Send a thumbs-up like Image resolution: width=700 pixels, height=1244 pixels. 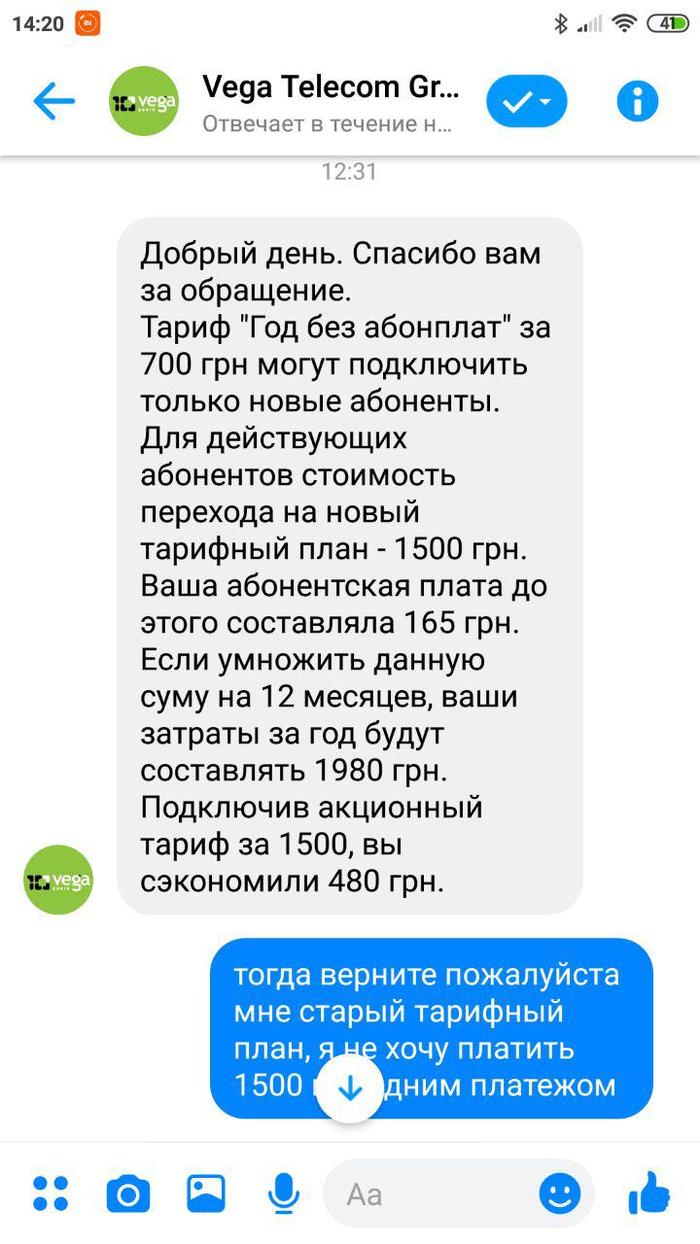(x=648, y=1192)
